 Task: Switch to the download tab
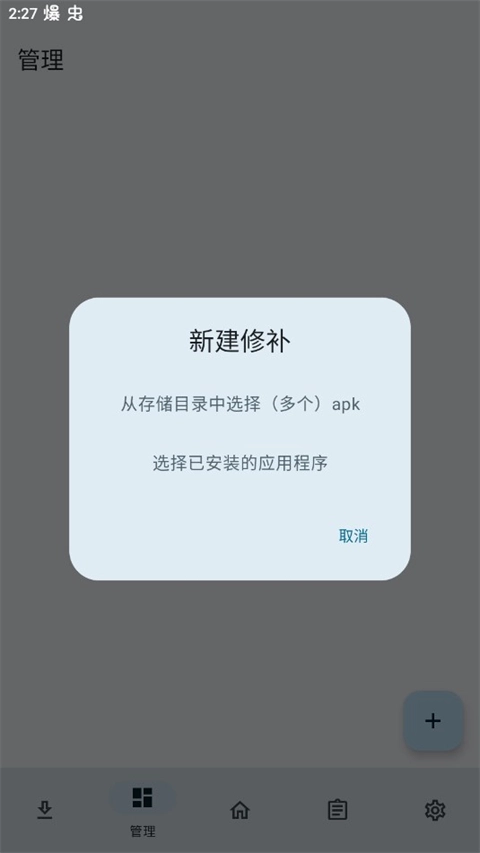click(x=45, y=811)
